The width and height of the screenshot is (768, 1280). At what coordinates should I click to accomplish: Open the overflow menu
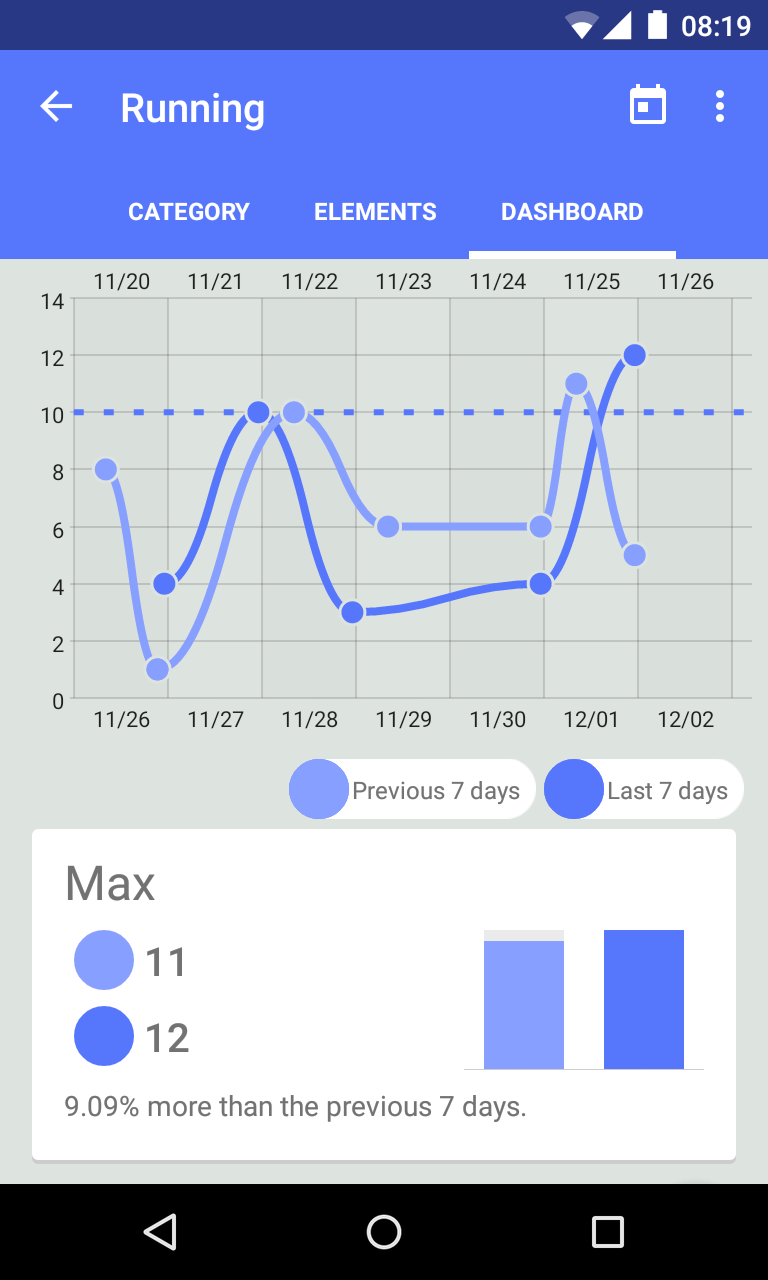tap(719, 106)
